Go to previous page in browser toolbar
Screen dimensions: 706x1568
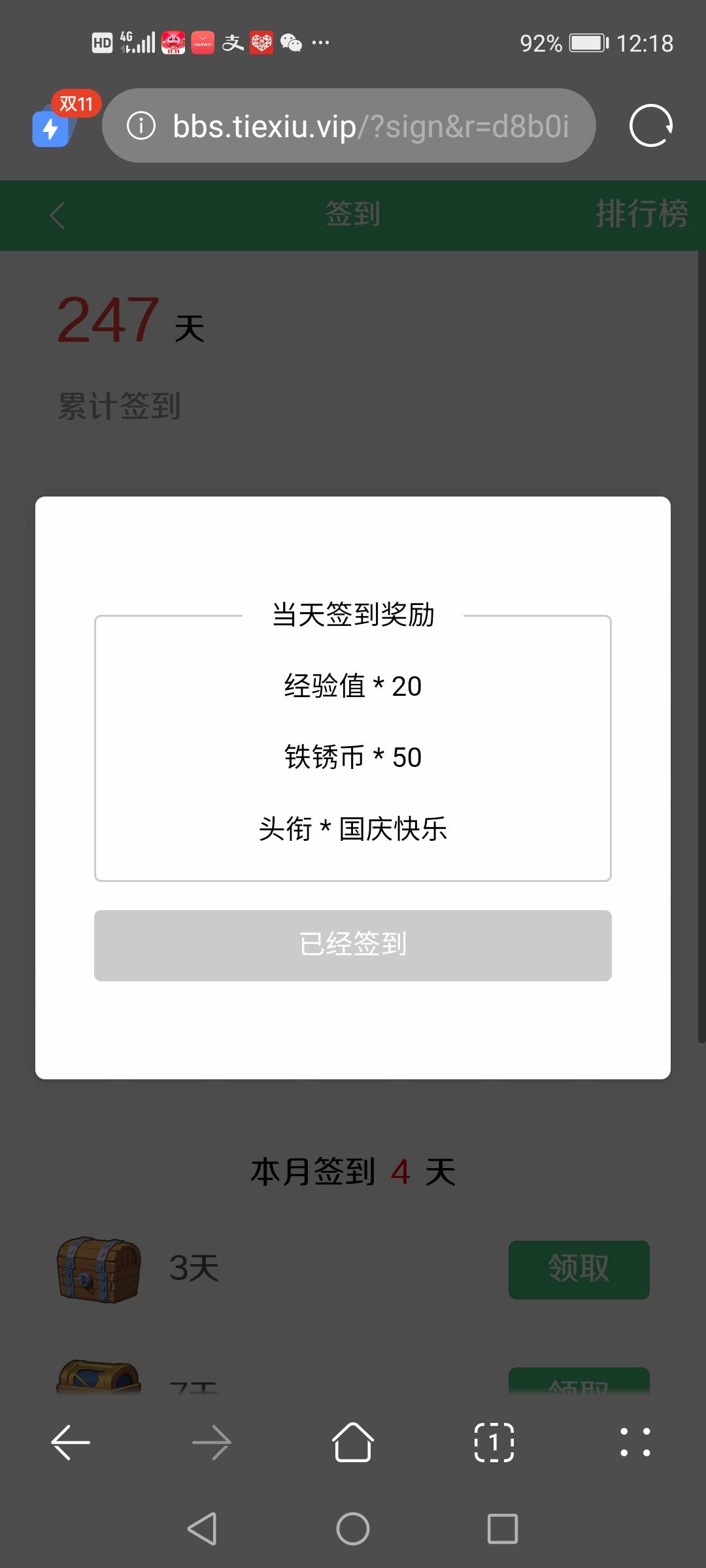tap(71, 1442)
